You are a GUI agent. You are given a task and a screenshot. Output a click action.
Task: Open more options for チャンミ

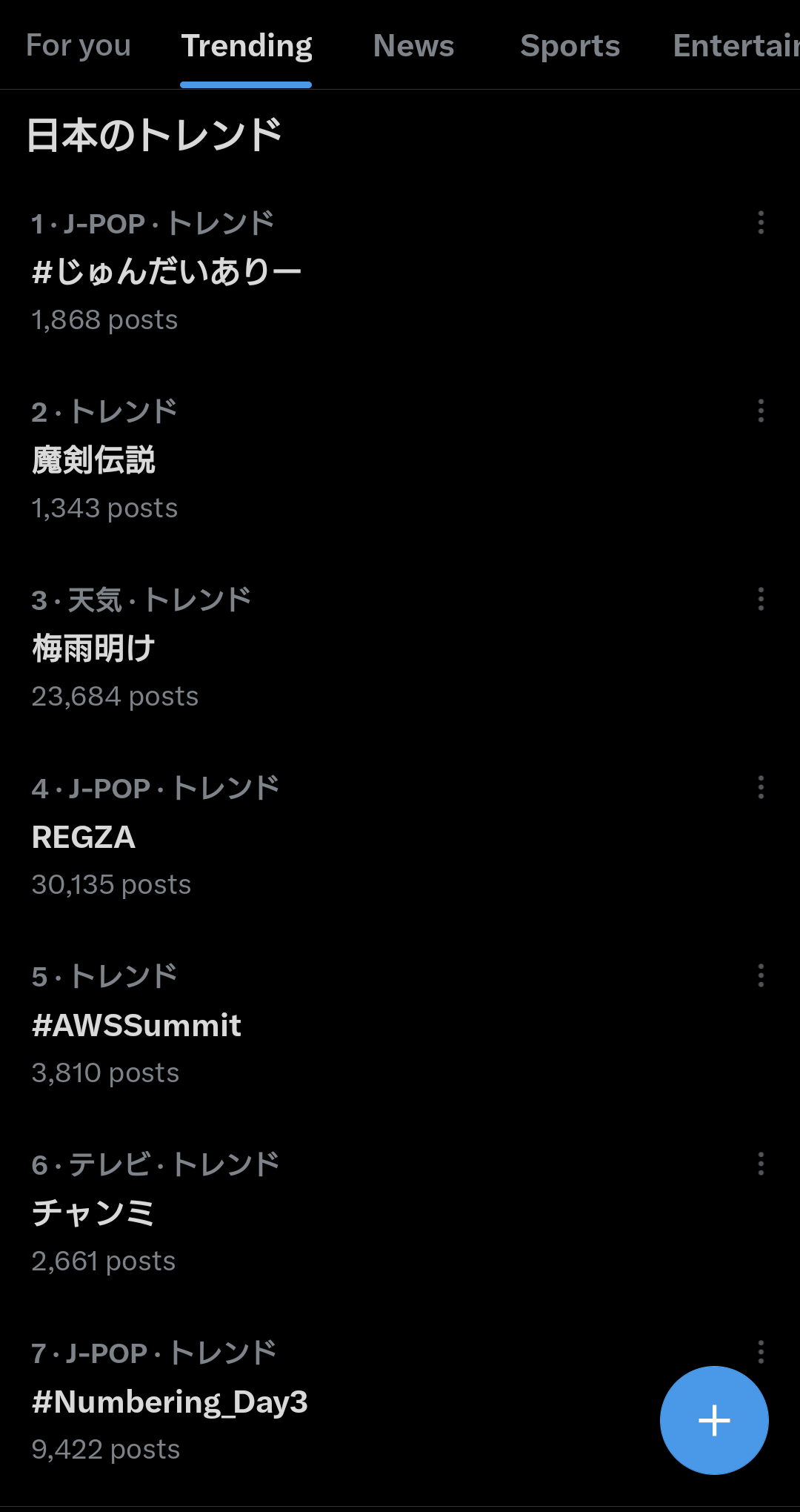pyautogui.click(x=761, y=1164)
